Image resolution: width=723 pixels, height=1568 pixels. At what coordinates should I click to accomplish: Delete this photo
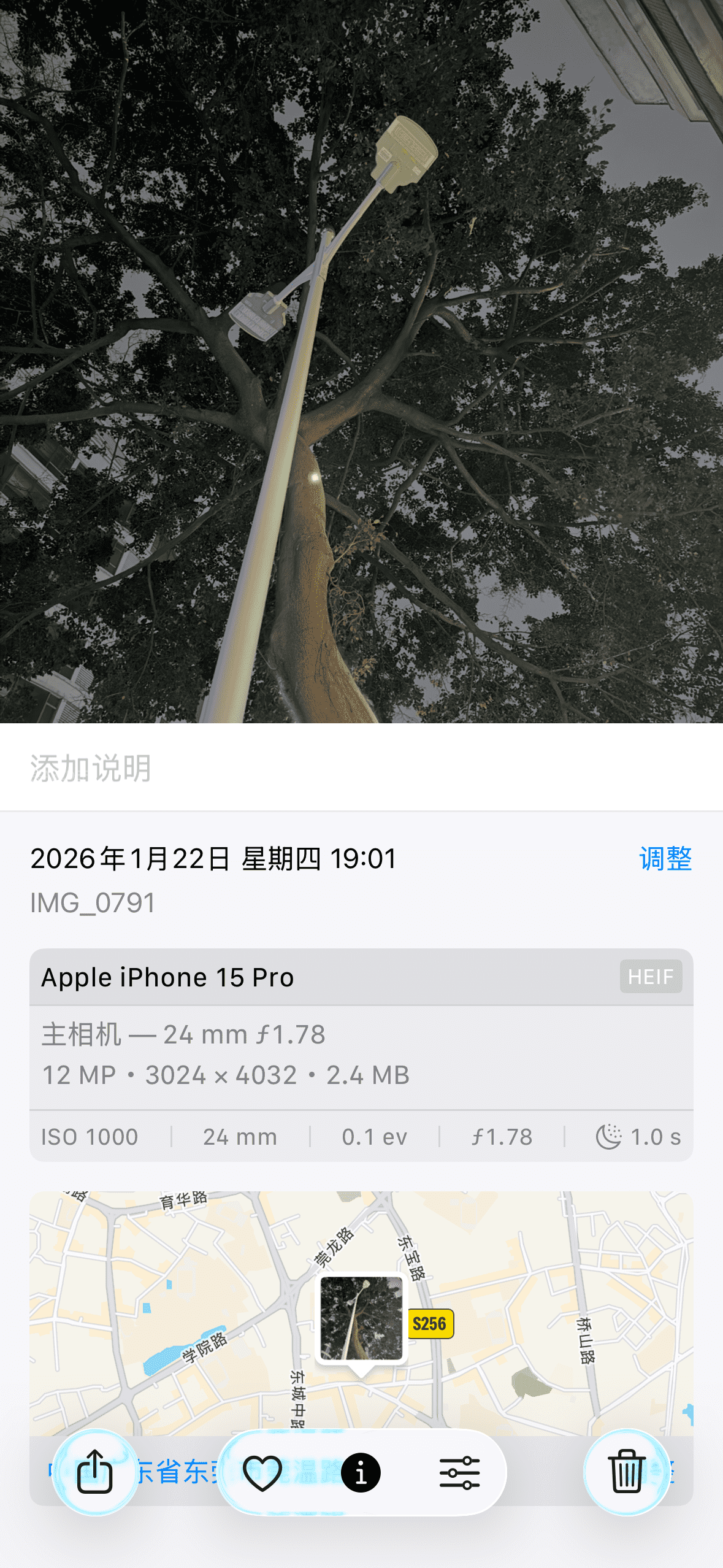(627, 1472)
